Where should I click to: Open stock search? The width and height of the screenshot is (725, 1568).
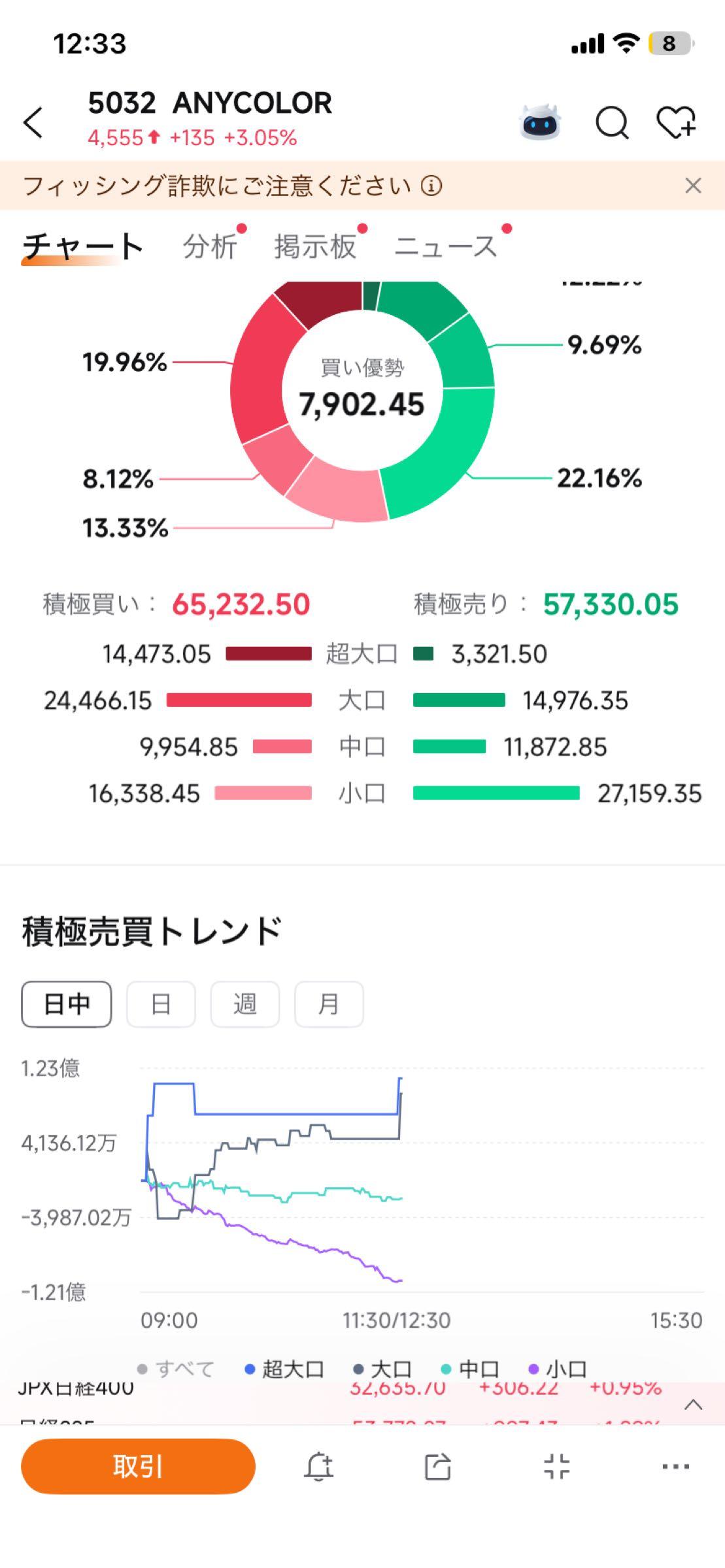611,123
